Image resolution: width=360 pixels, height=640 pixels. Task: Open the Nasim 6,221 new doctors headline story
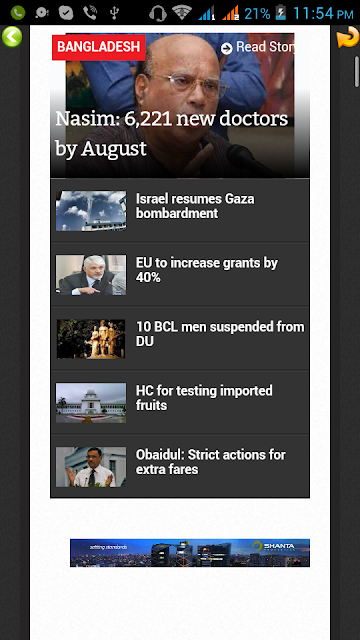point(172,133)
